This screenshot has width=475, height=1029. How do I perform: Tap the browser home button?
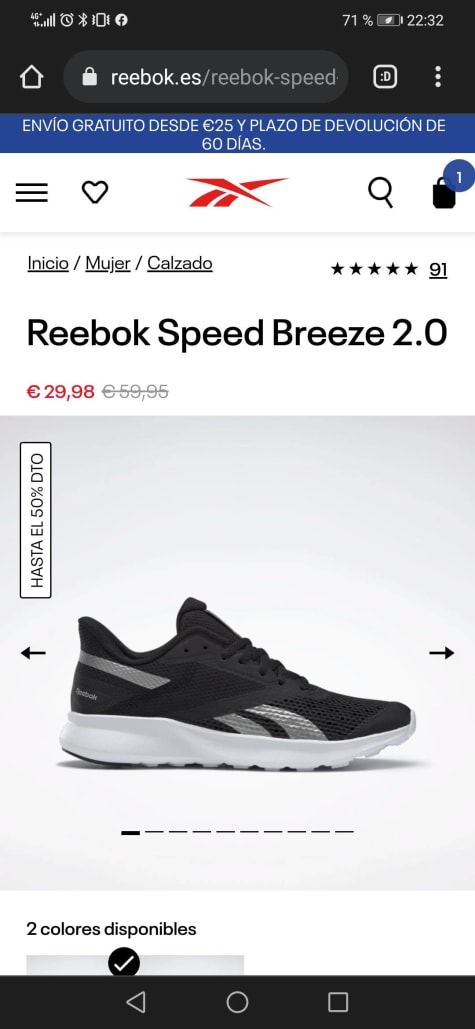click(31, 77)
